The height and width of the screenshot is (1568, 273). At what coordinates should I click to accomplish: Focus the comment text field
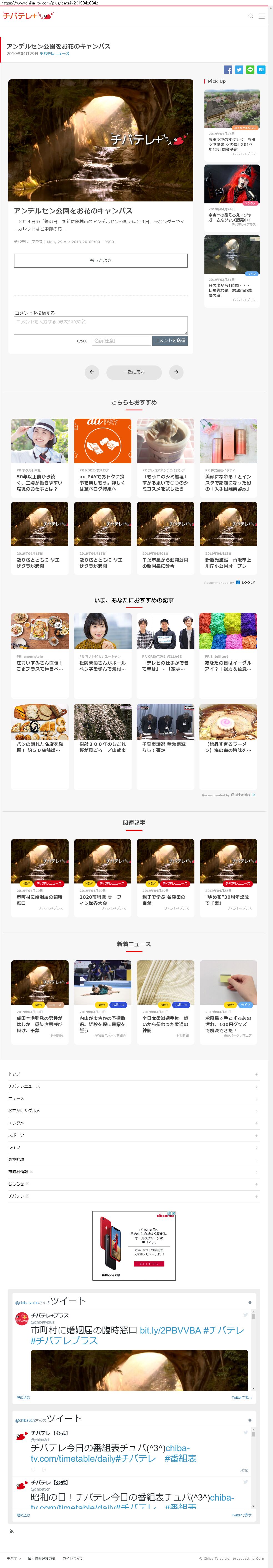(x=101, y=324)
